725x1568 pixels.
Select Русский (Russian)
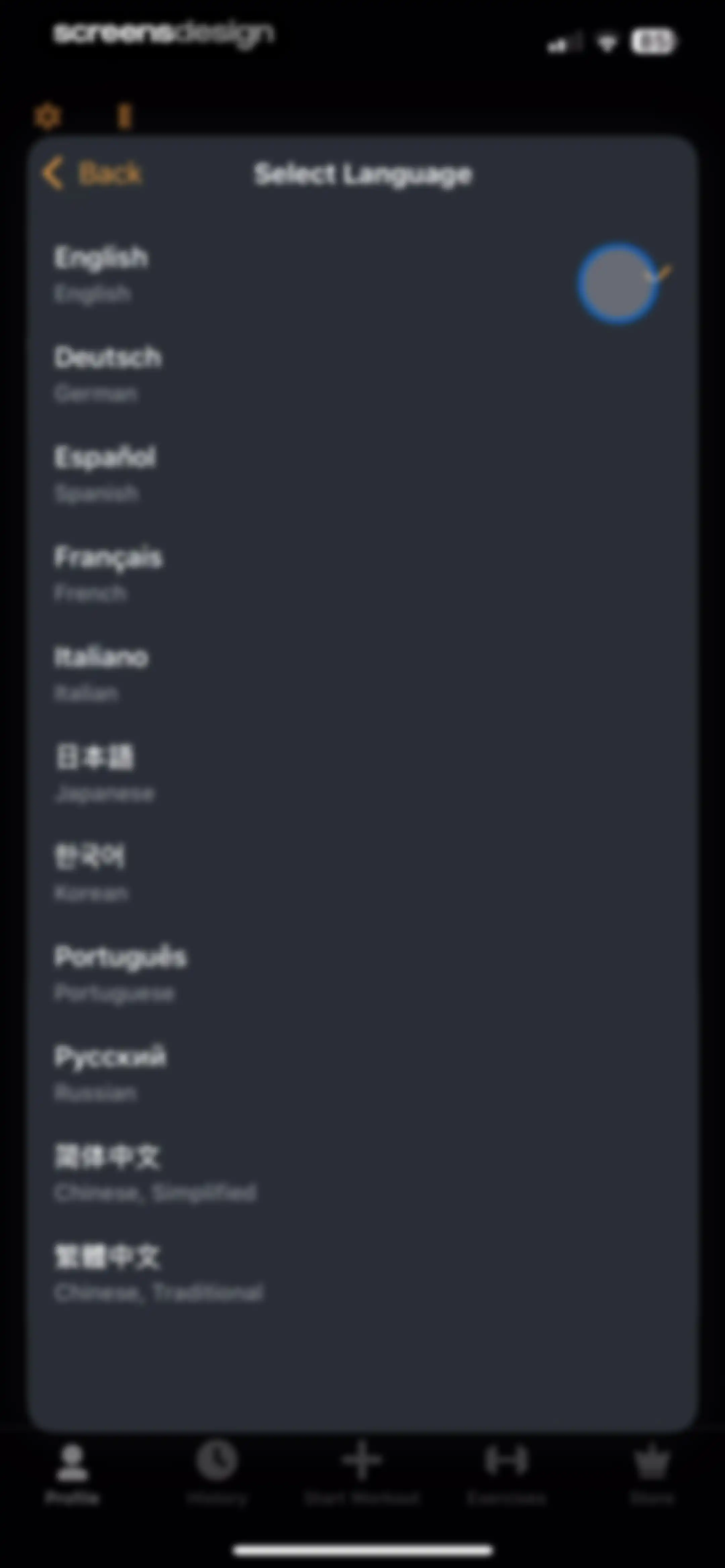[362, 1074]
